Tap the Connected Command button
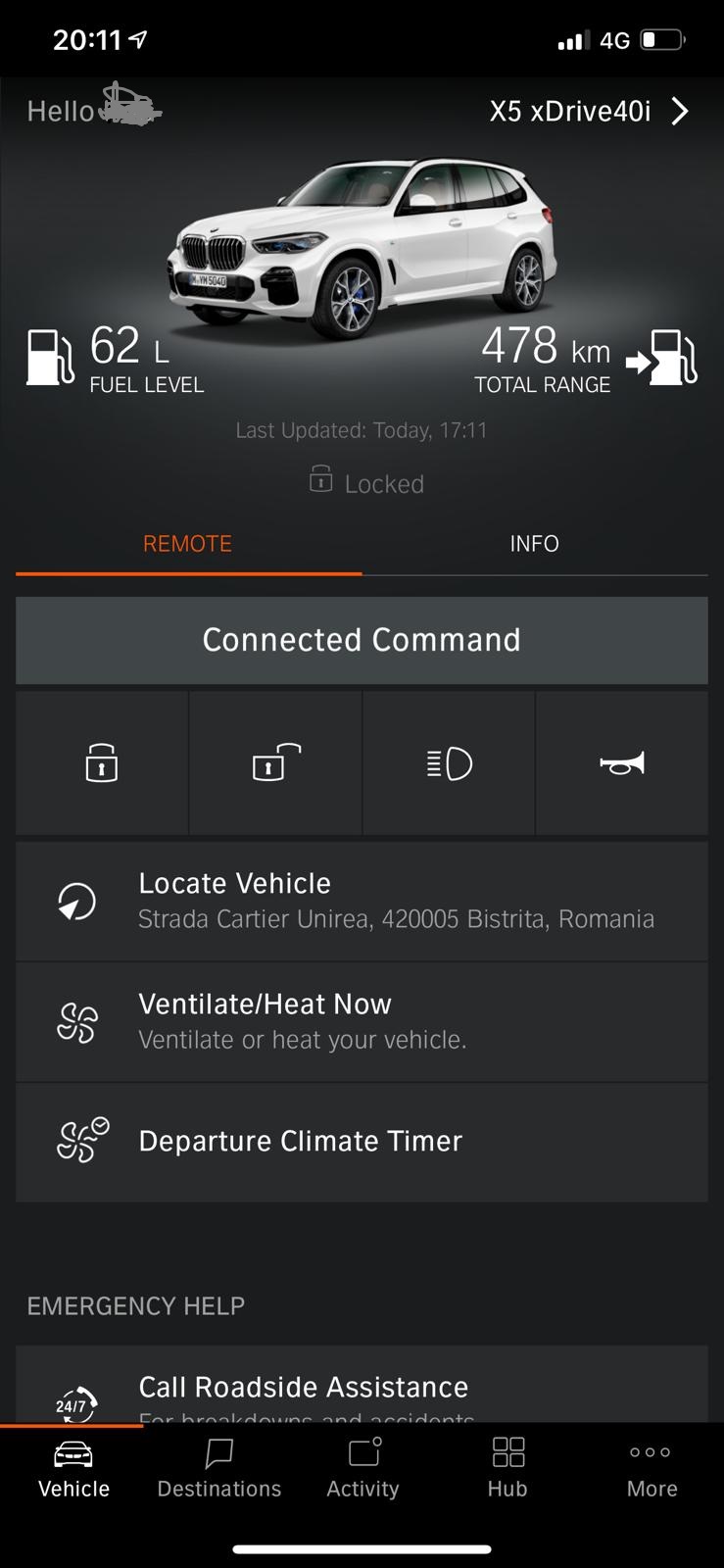Screen dimensions: 724x1568 362,640
